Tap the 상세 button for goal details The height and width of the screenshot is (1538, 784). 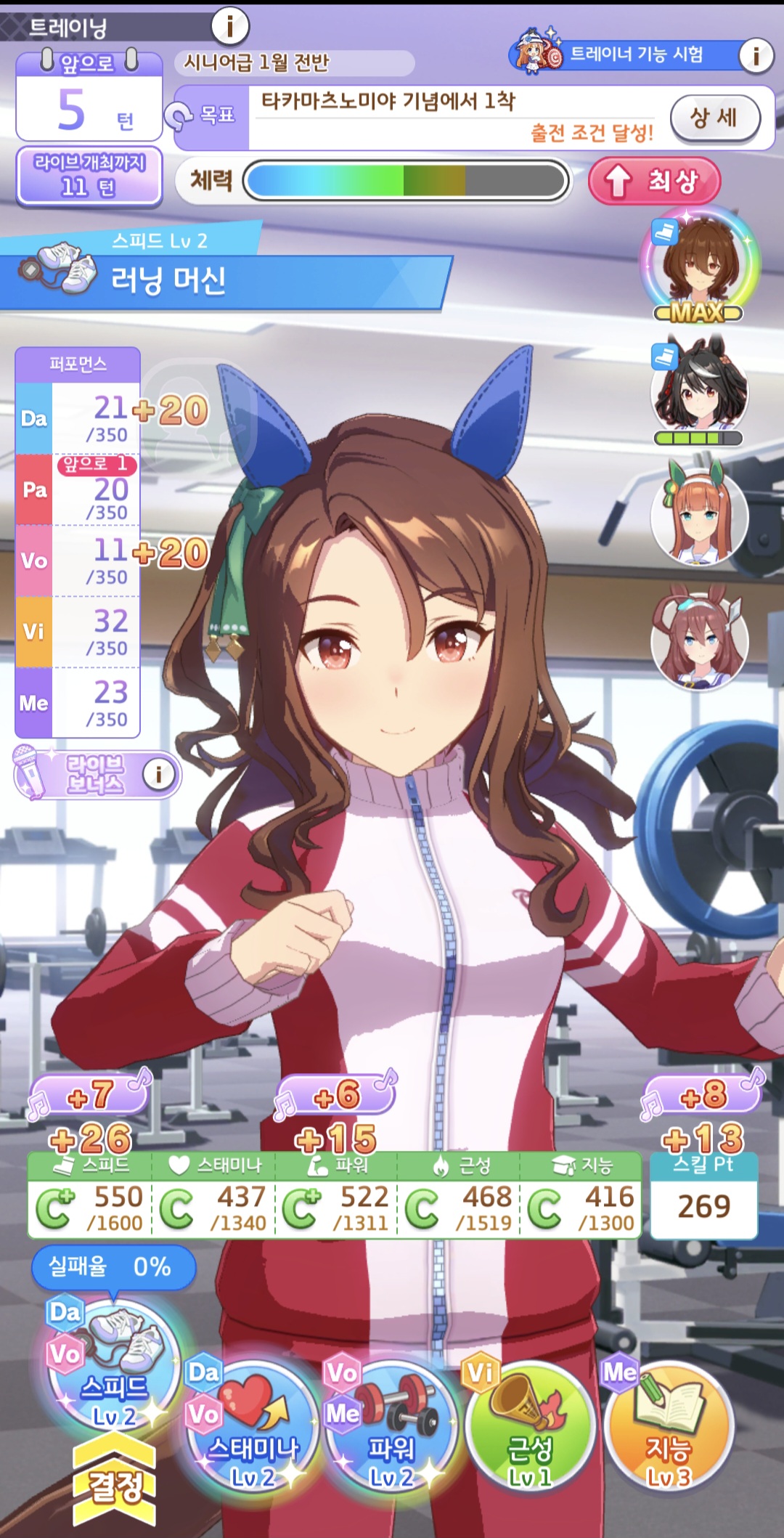(x=714, y=118)
